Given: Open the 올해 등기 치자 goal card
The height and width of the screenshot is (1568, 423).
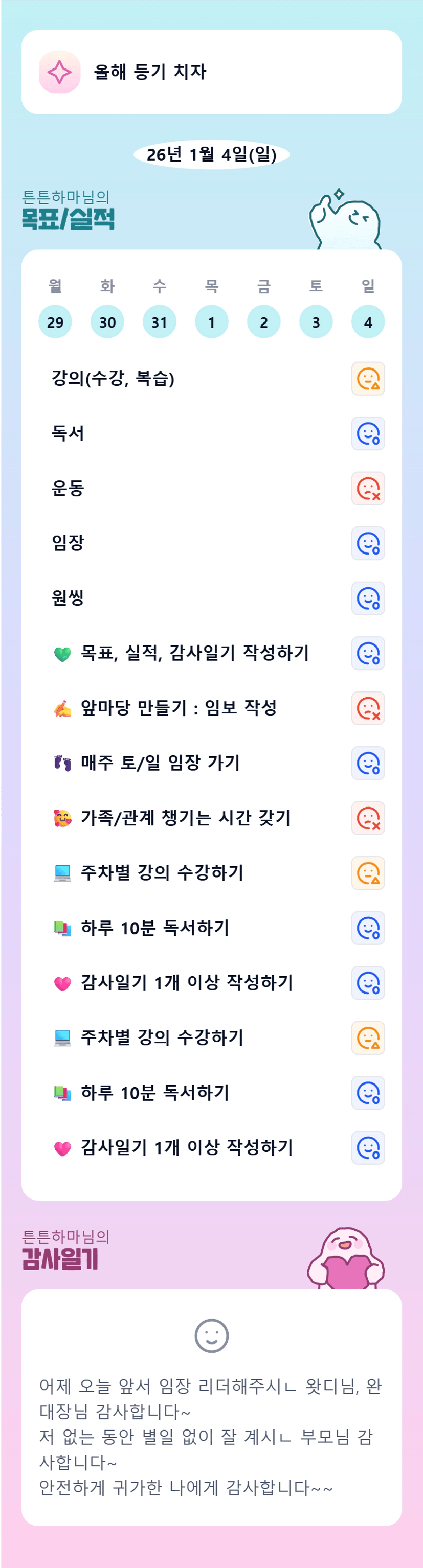Looking at the screenshot, I should [x=211, y=72].
